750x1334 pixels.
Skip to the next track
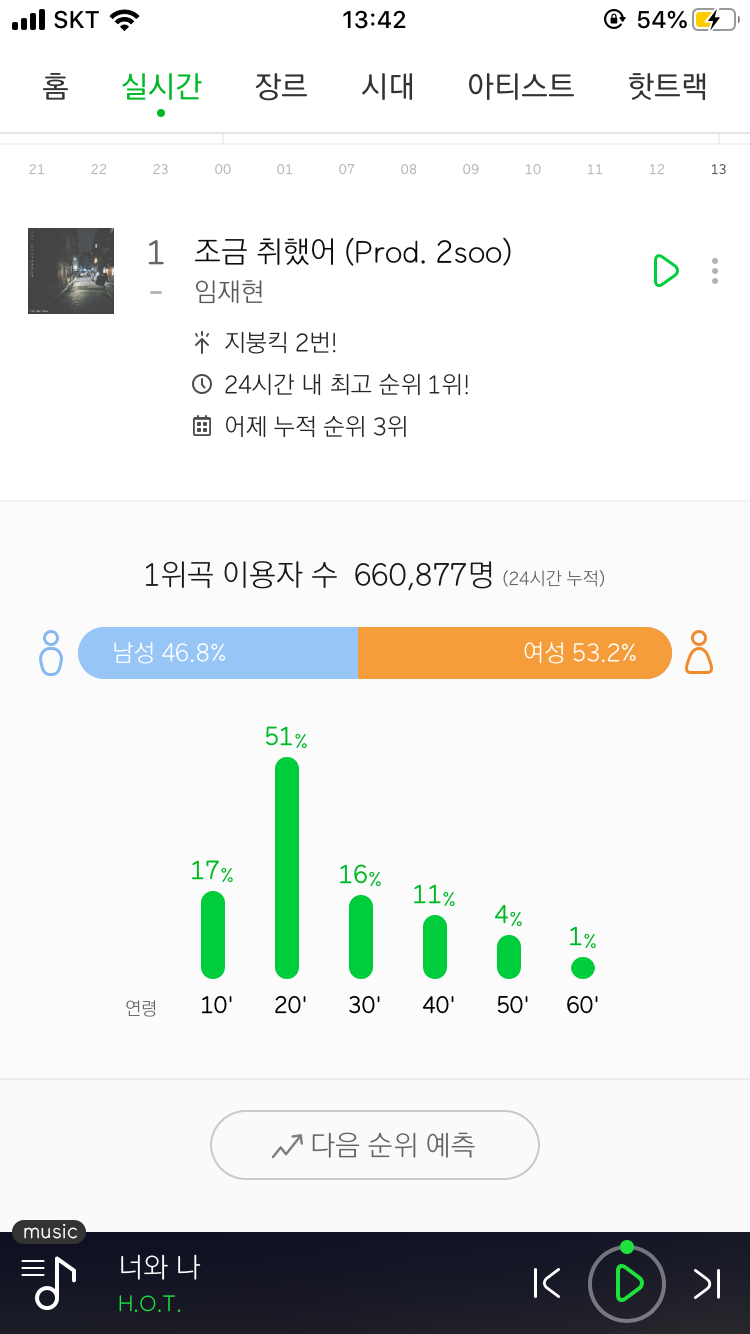707,1282
